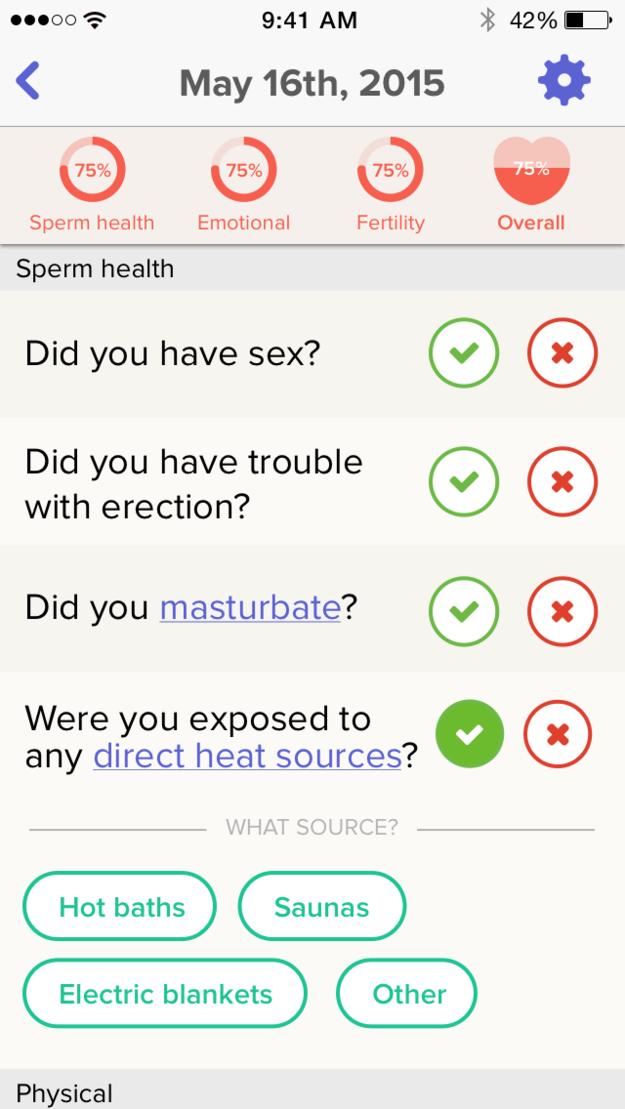This screenshot has width=625, height=1109.
Task: Open the 'direct heat sources' link
Action: coord(247,756)
